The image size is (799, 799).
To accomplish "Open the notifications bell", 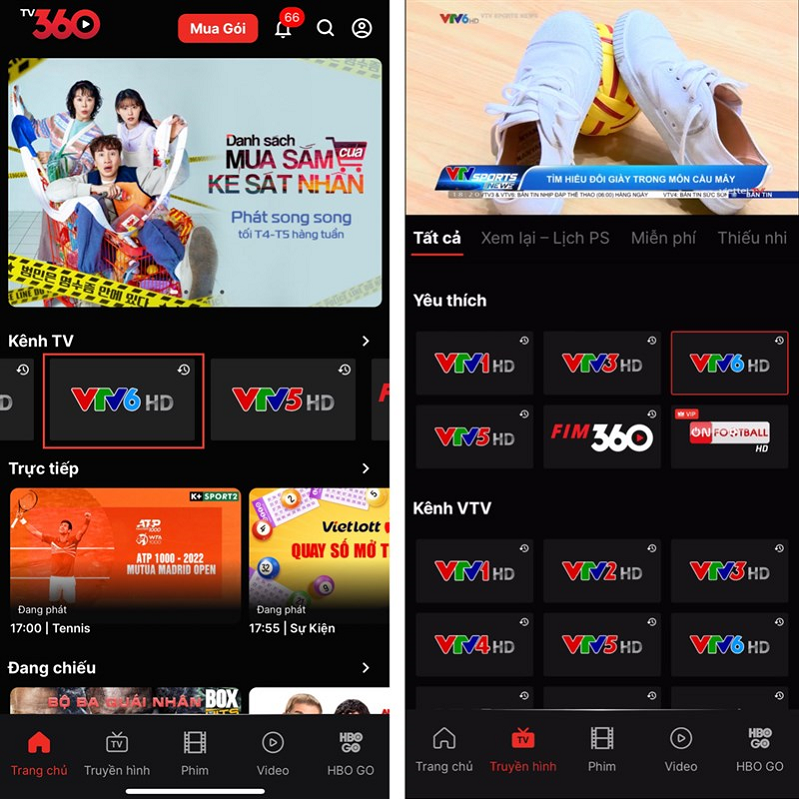I will coord(283,29).
